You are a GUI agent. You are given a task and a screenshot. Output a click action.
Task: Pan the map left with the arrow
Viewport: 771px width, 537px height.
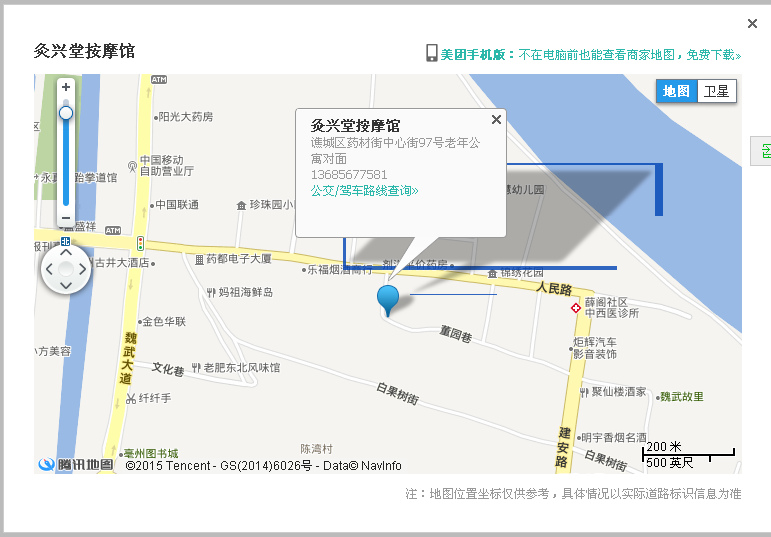50,269
